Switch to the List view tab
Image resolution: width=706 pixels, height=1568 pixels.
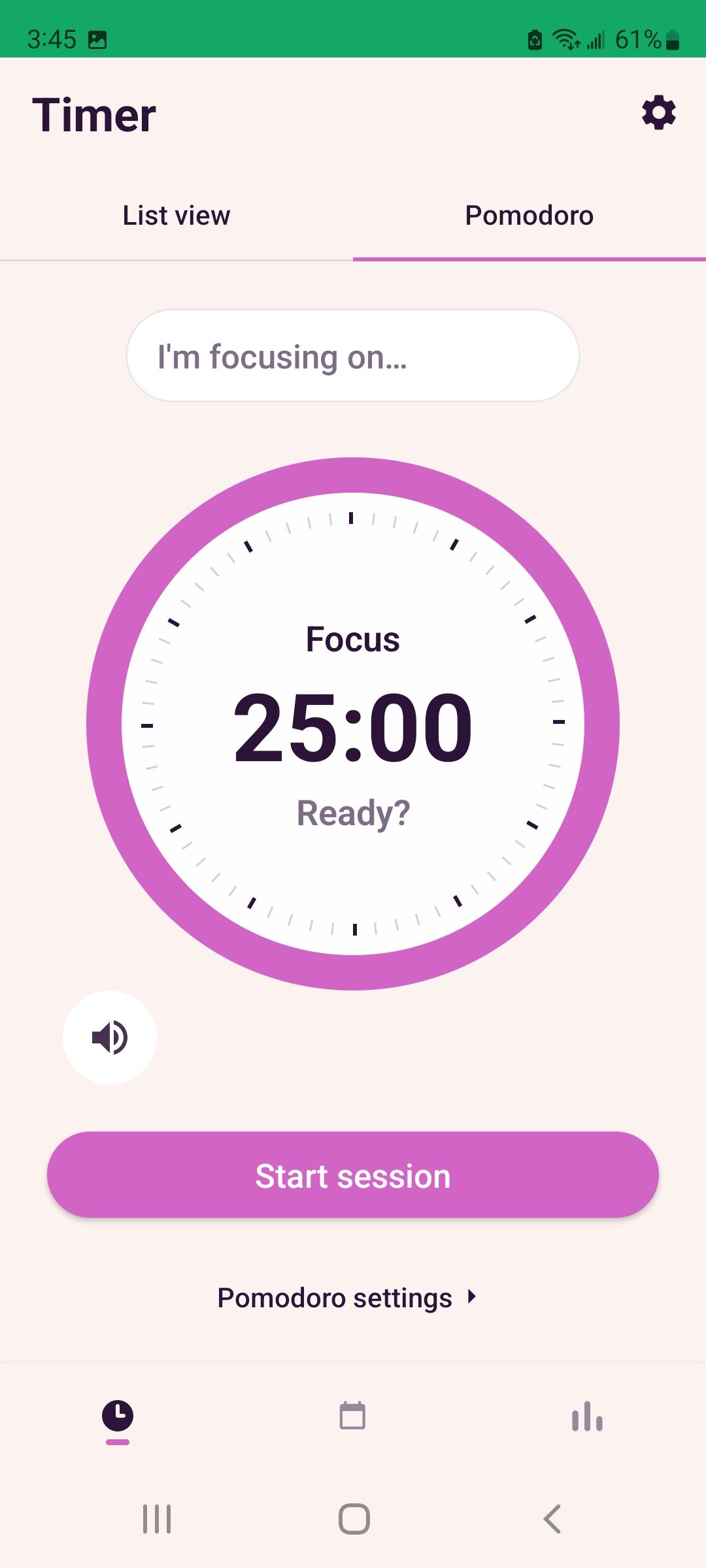coord(175,216)
